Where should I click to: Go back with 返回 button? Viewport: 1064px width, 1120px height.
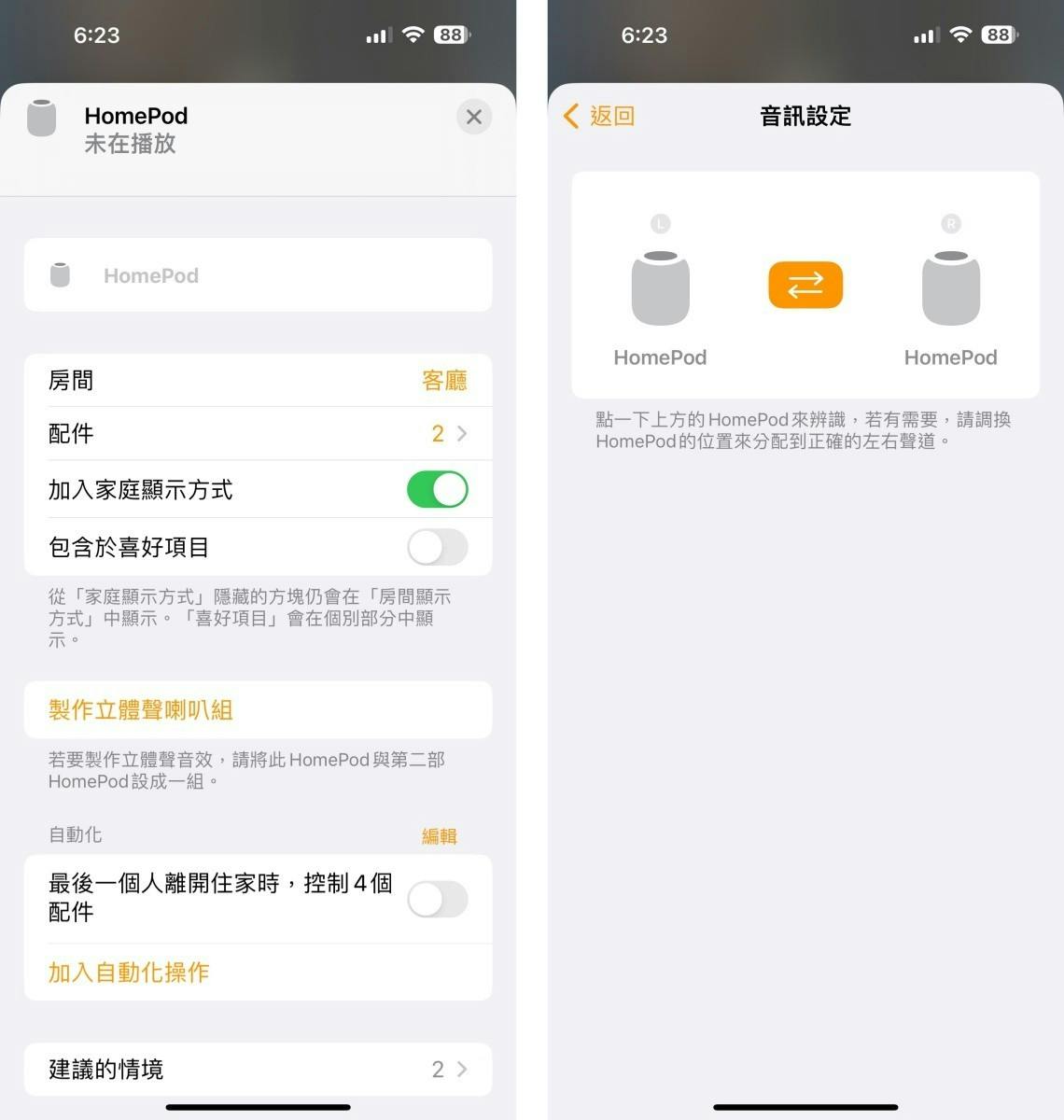pyautogui.click(x=599, y=116)
